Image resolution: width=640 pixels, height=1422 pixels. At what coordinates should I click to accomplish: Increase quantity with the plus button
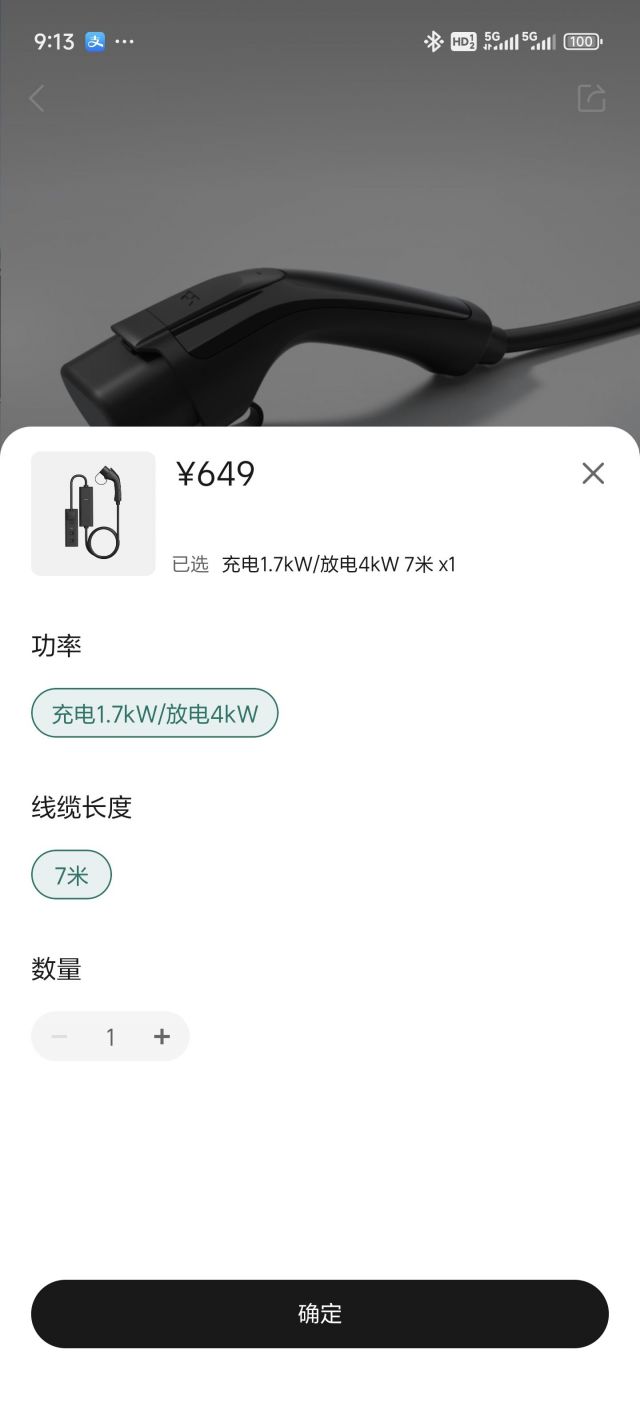tap(162, 1037)
